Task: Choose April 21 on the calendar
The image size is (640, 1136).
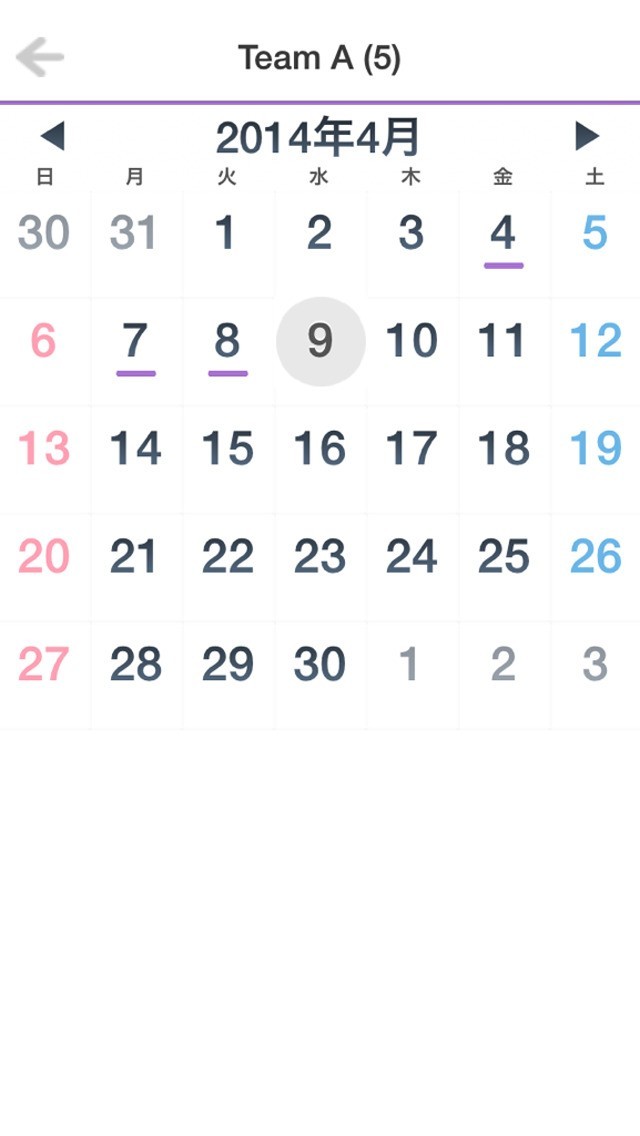Action: (136, 567)
